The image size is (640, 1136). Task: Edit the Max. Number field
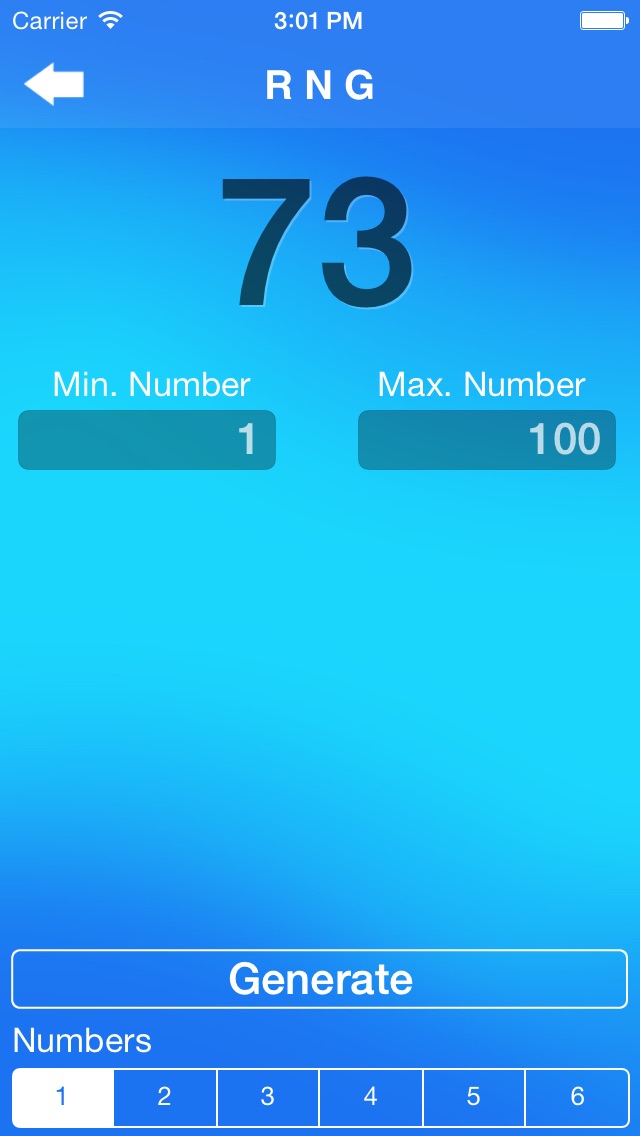click(x=487, y=440)
